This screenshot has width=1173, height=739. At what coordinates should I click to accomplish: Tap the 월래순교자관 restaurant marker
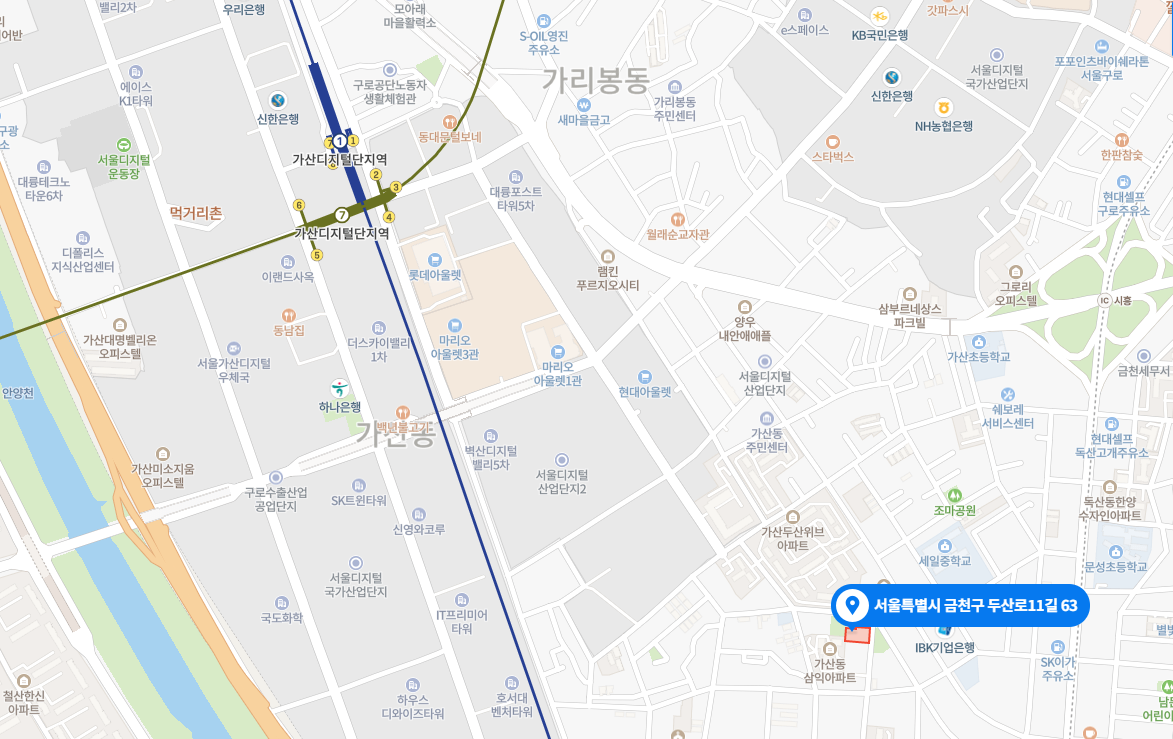click(x=677, y=219)
